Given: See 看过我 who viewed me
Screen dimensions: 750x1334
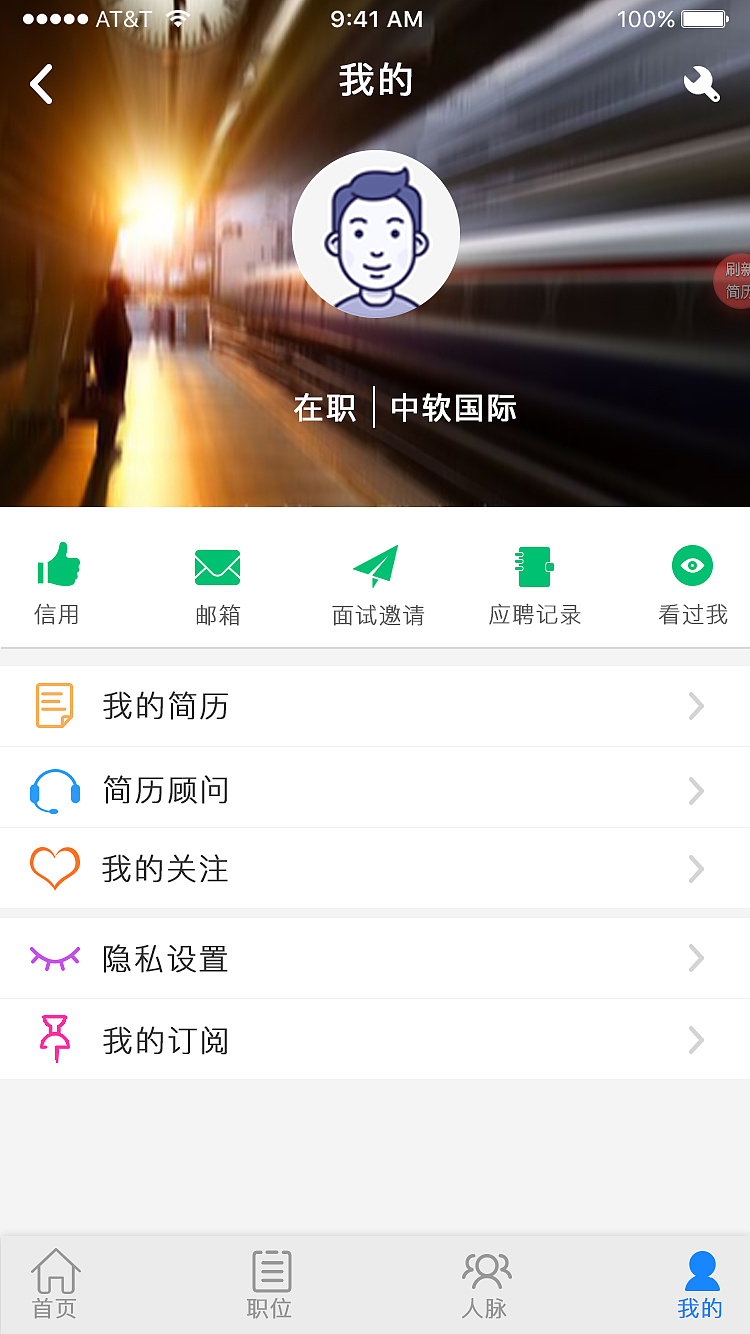Looking at the screenshot, I should [692, 585].
